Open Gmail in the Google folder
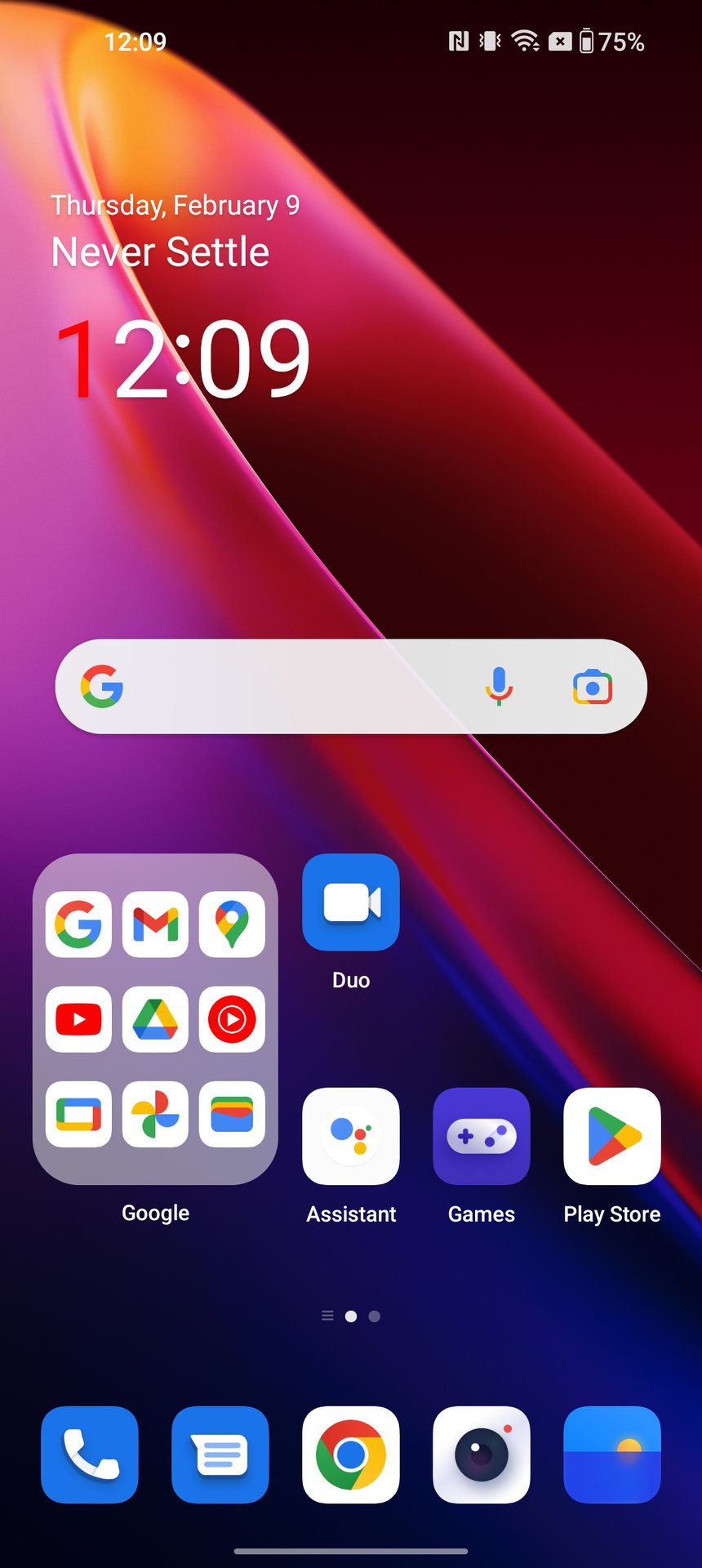 click(155, 924)
